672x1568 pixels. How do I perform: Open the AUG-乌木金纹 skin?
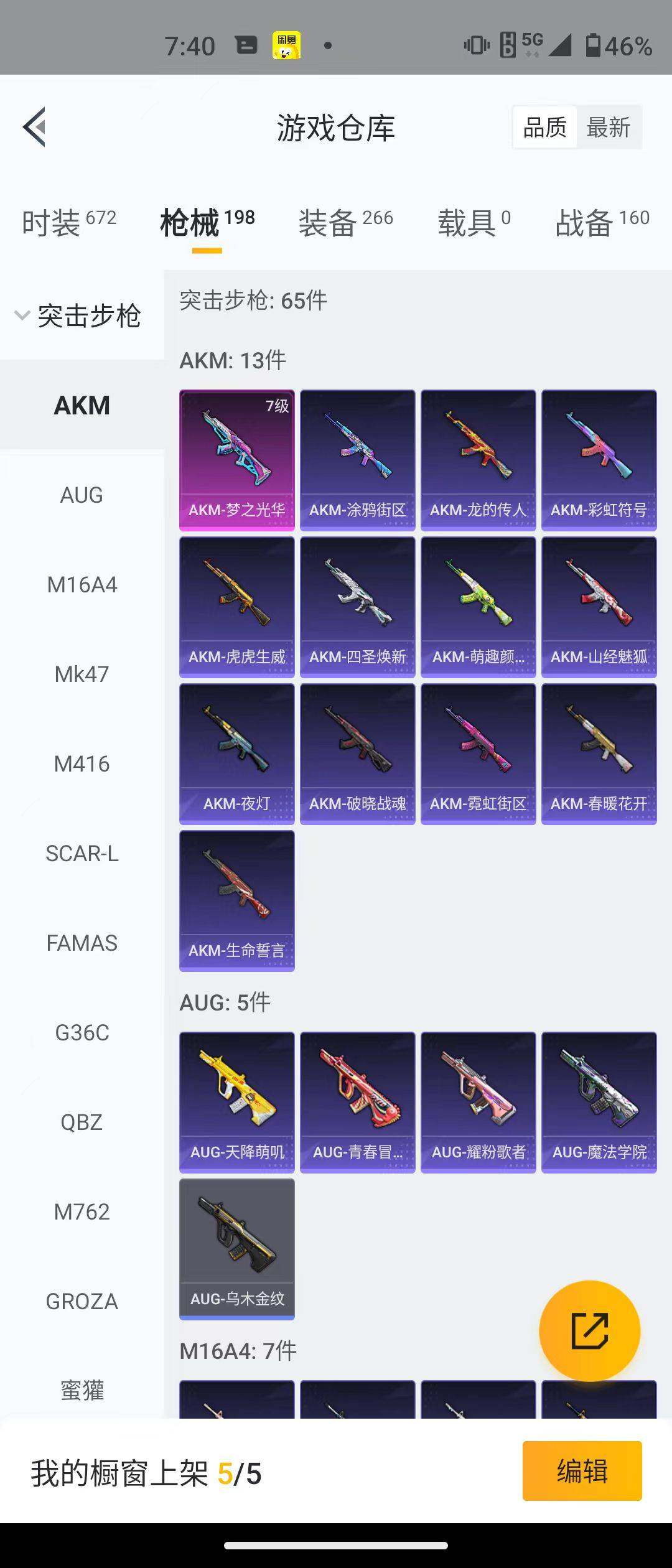pos(237,1249)
